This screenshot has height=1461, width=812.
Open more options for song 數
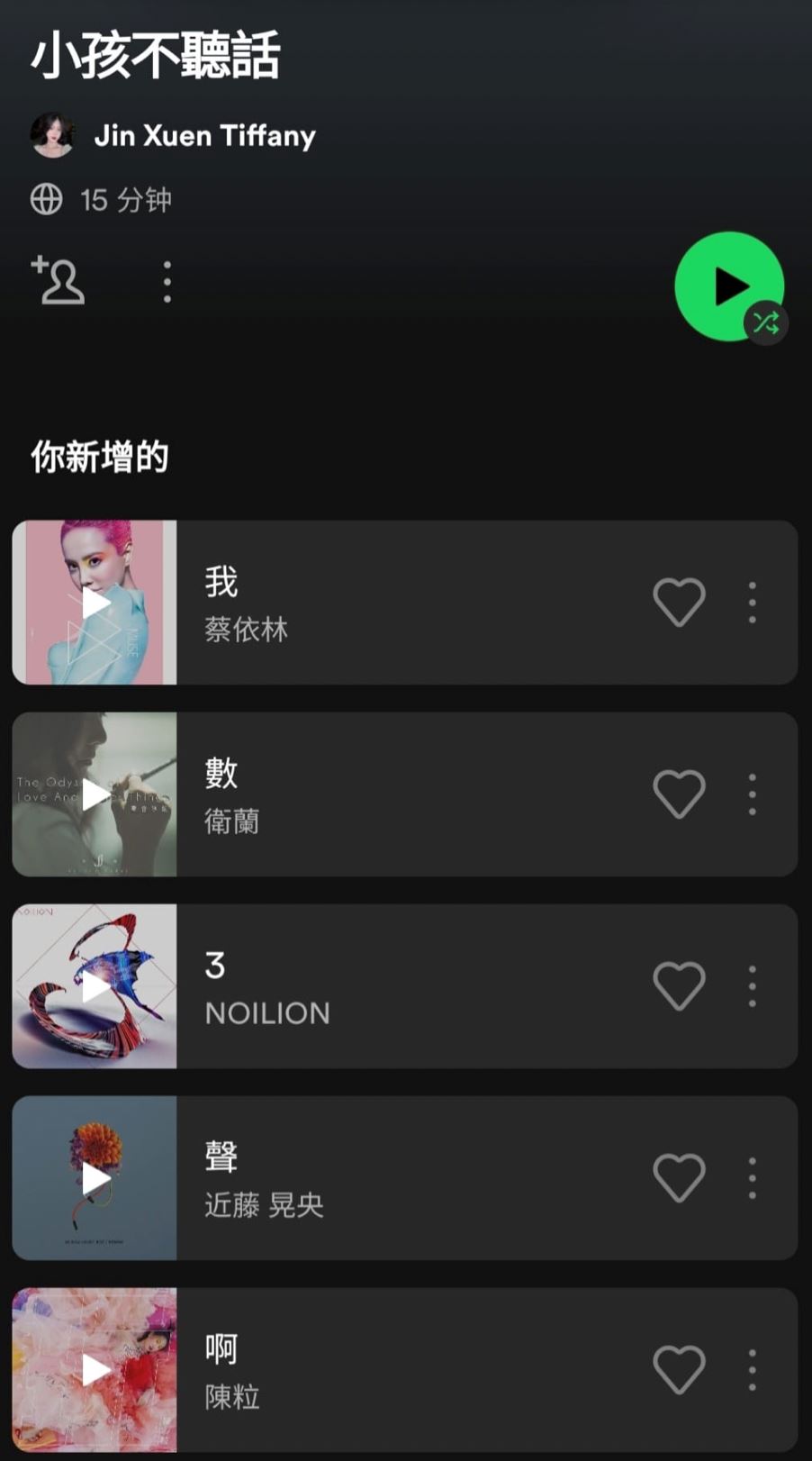(x=753, y=794)
